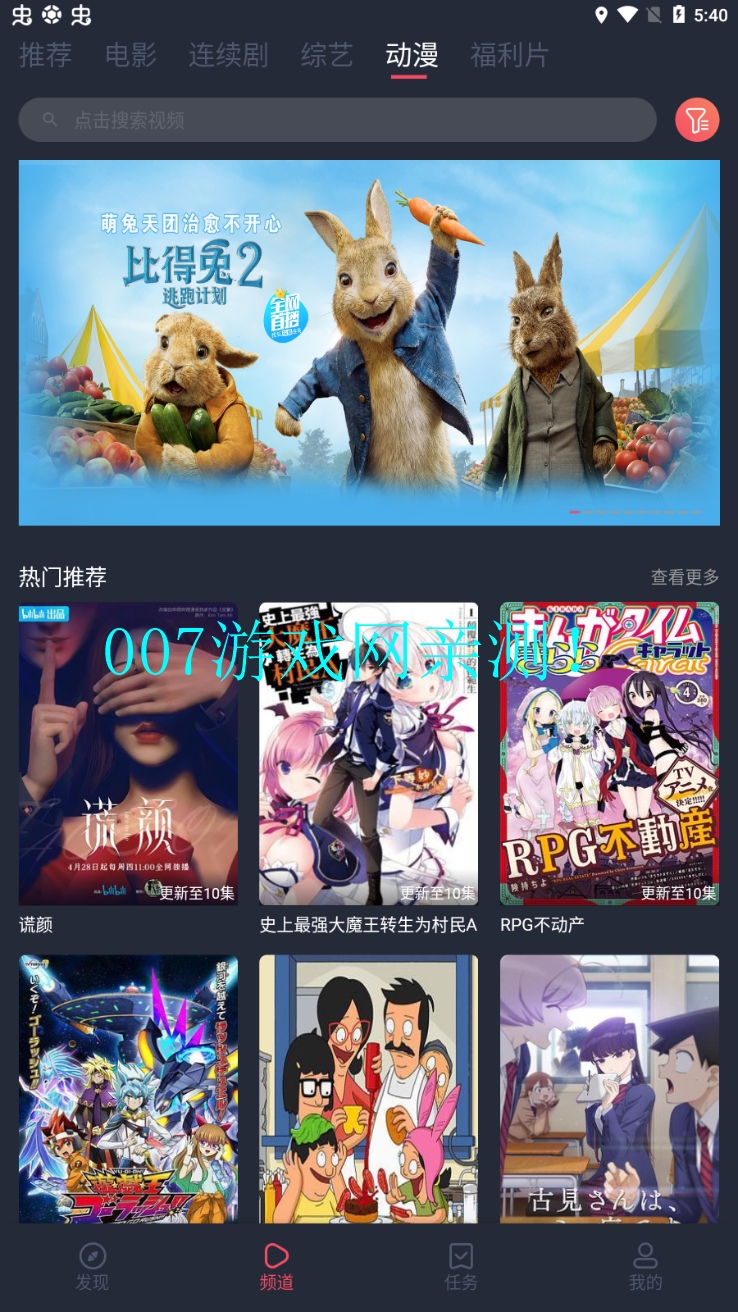
Task: Tap the 频道 (Channel) icon in bottom navigation
Action: (276, 1256)
